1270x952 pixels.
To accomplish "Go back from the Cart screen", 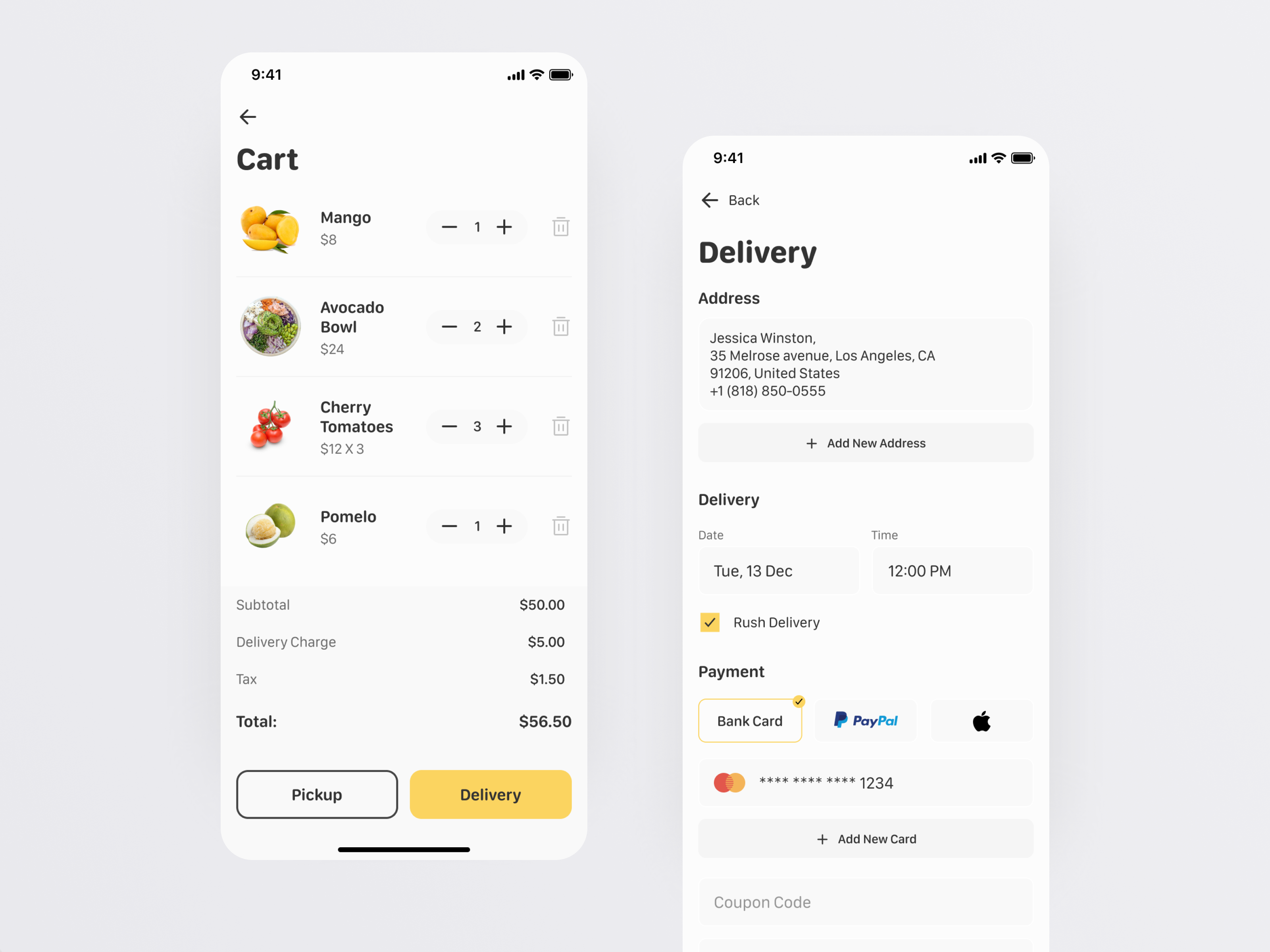I will pyautogui.click(x=248, y=117).
